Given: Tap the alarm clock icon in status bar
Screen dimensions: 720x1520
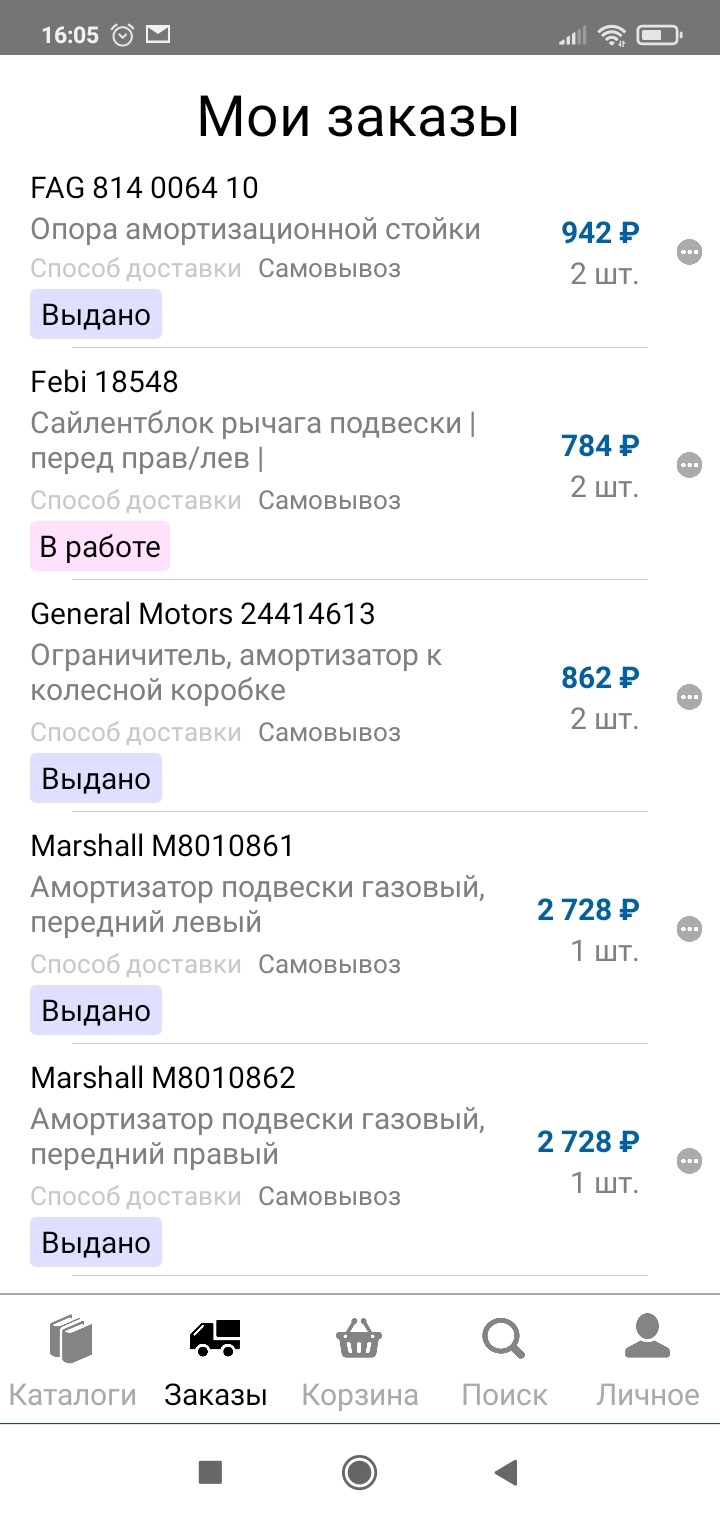Looking at the screenshot, I should click(x=123, y=34).
